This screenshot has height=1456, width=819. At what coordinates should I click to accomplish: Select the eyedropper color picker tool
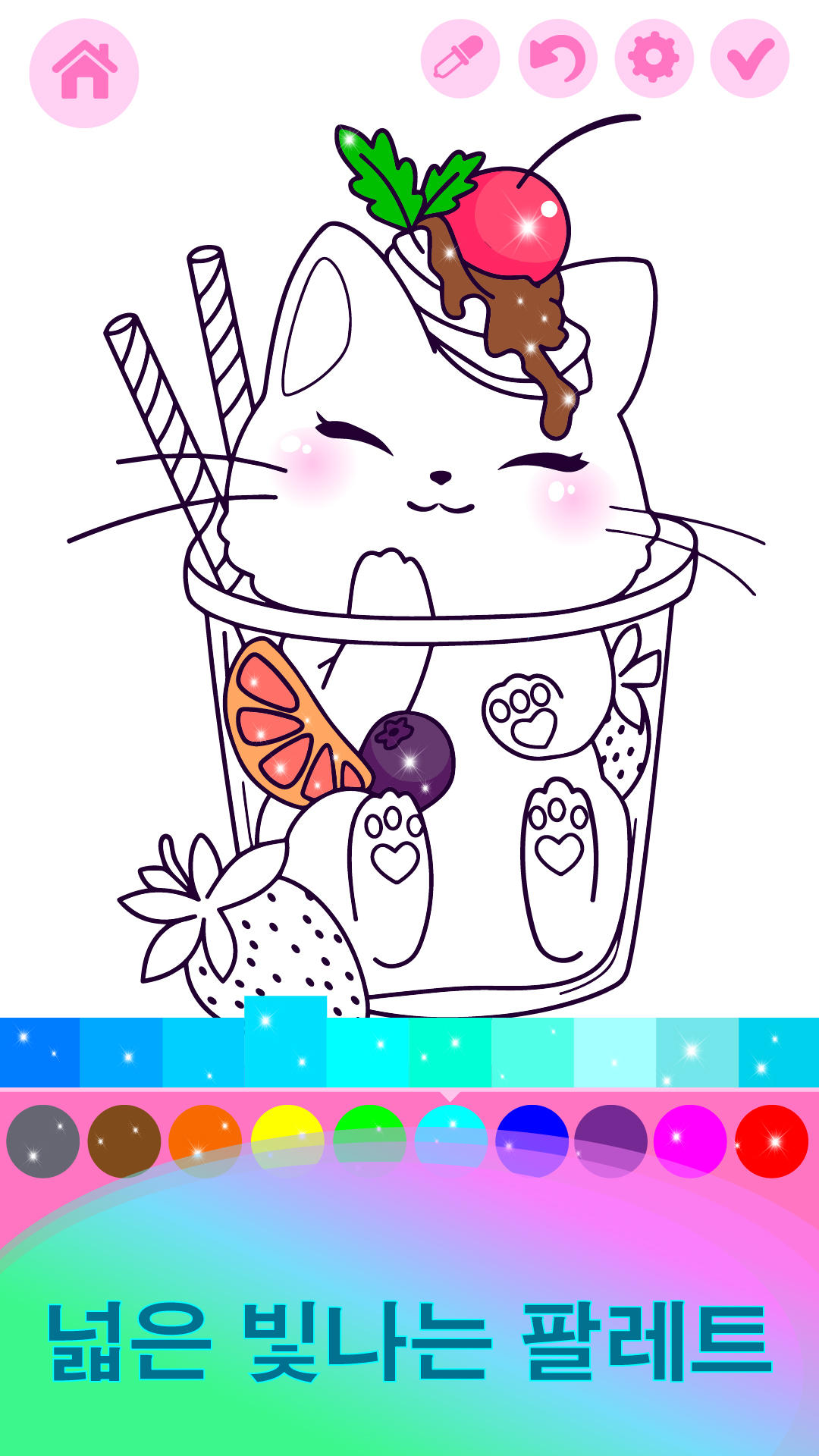[x=460, y=58]
